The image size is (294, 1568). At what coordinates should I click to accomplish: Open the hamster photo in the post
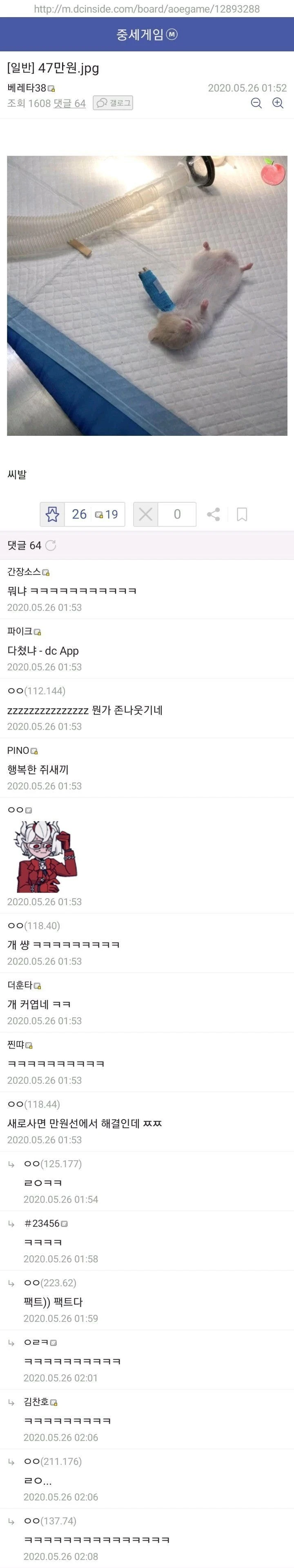[x=147, y=296]
